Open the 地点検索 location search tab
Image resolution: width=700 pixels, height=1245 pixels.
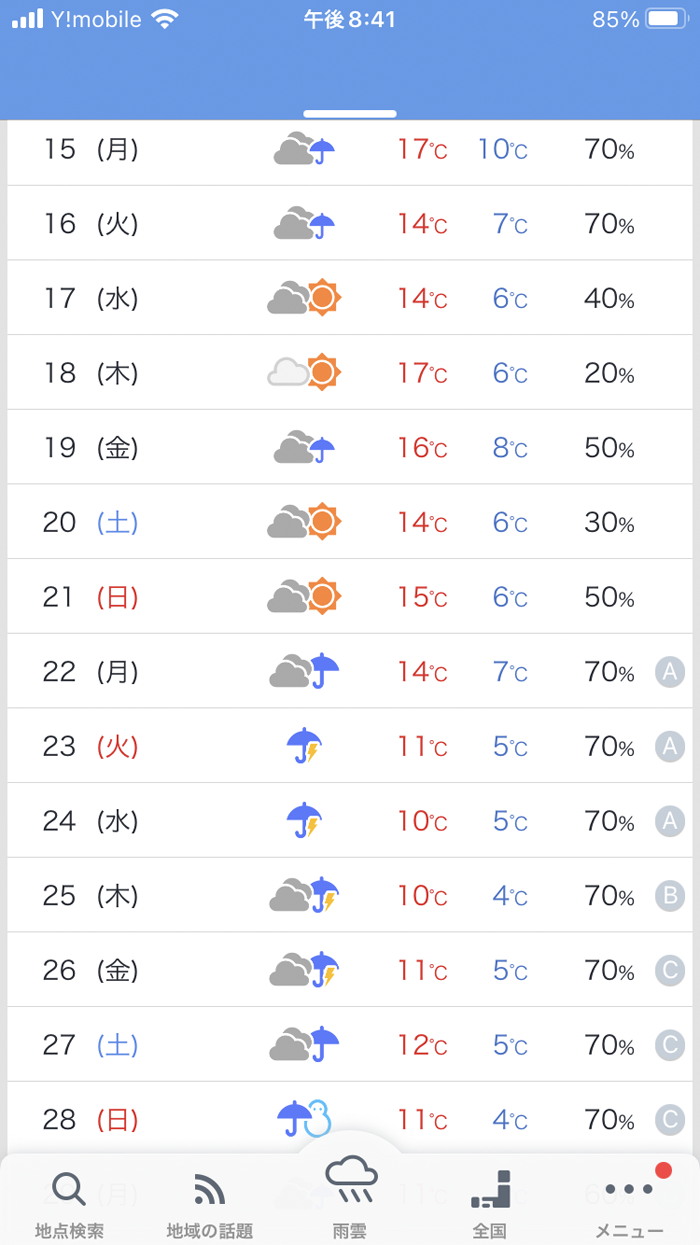click(x=69, y=1203)
